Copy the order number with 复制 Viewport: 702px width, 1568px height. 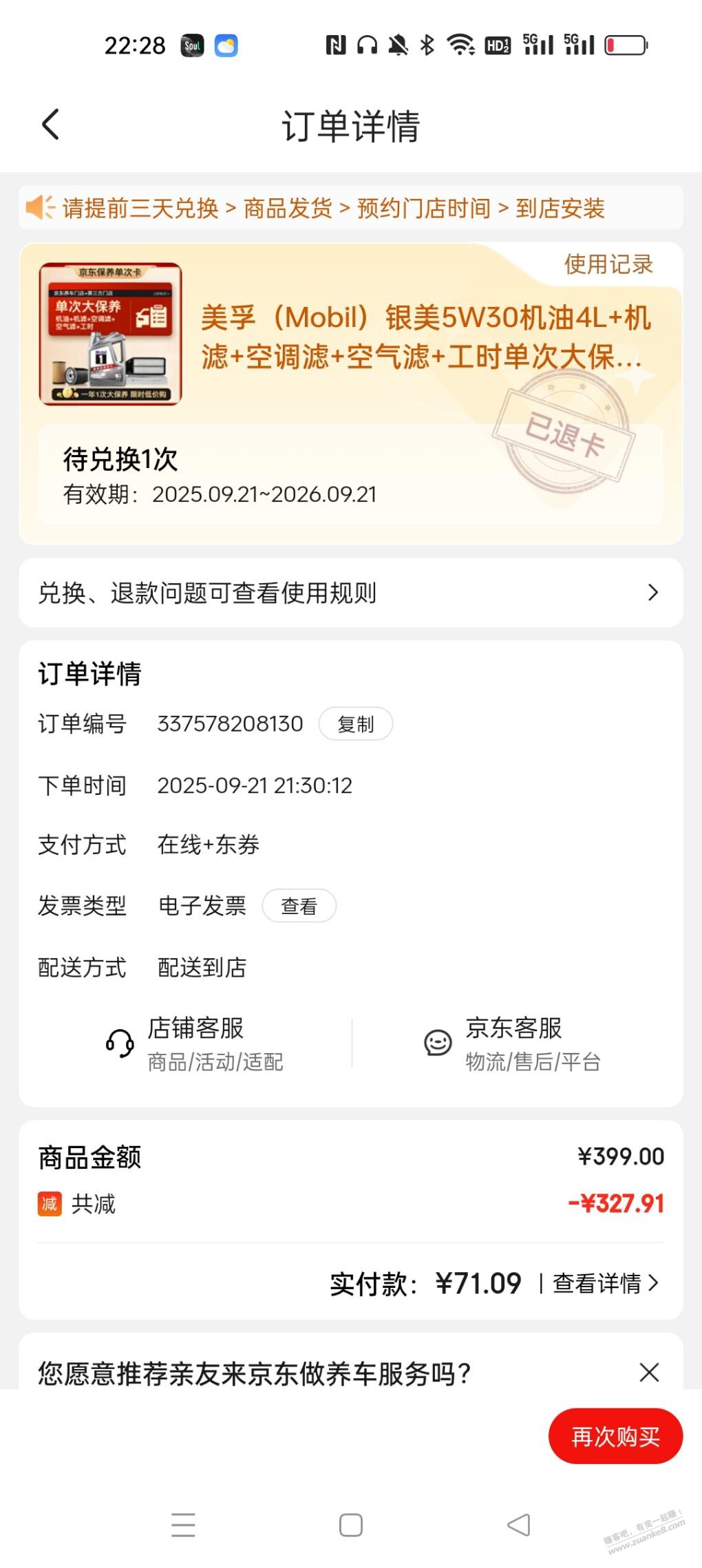[x=355, y=724]
